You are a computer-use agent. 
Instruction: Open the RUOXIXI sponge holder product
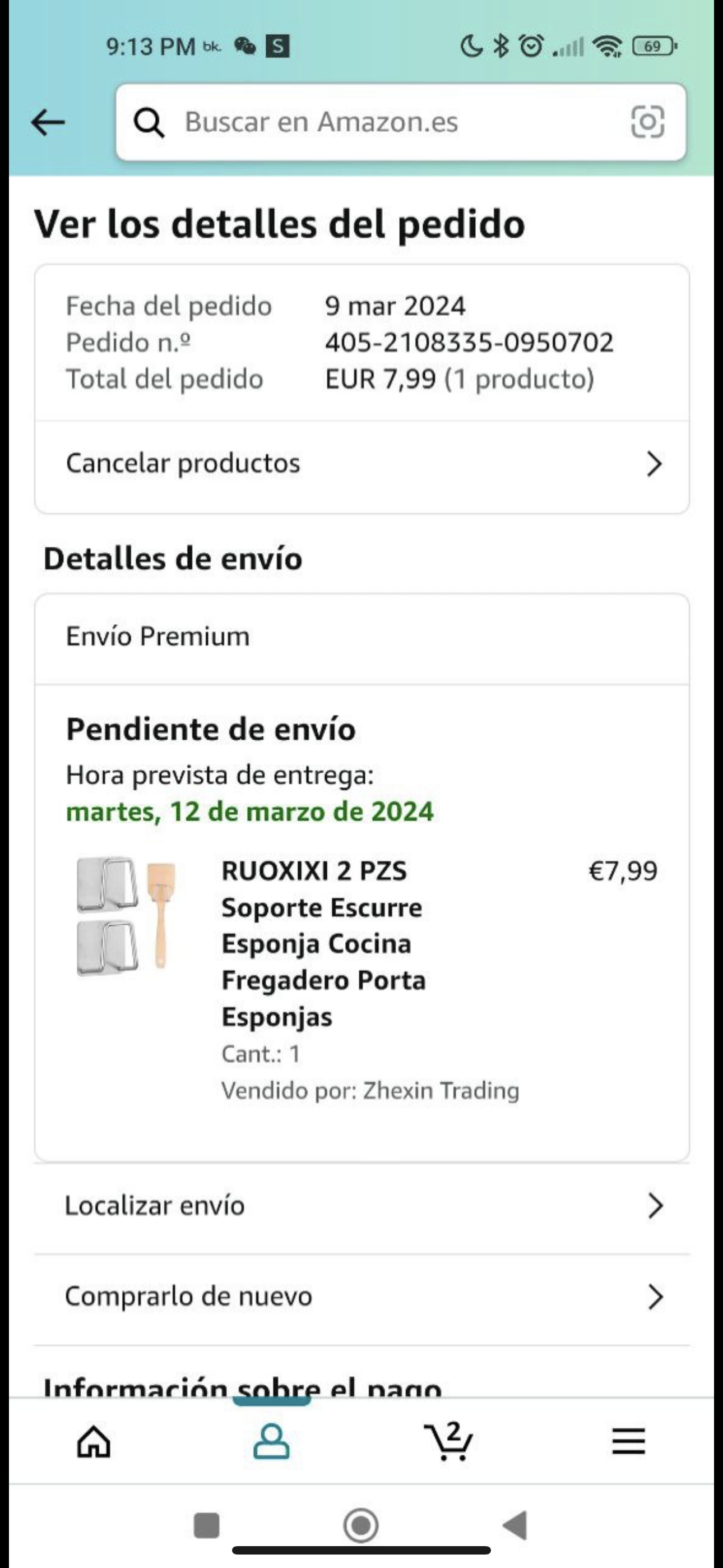[x=323, y=943]
